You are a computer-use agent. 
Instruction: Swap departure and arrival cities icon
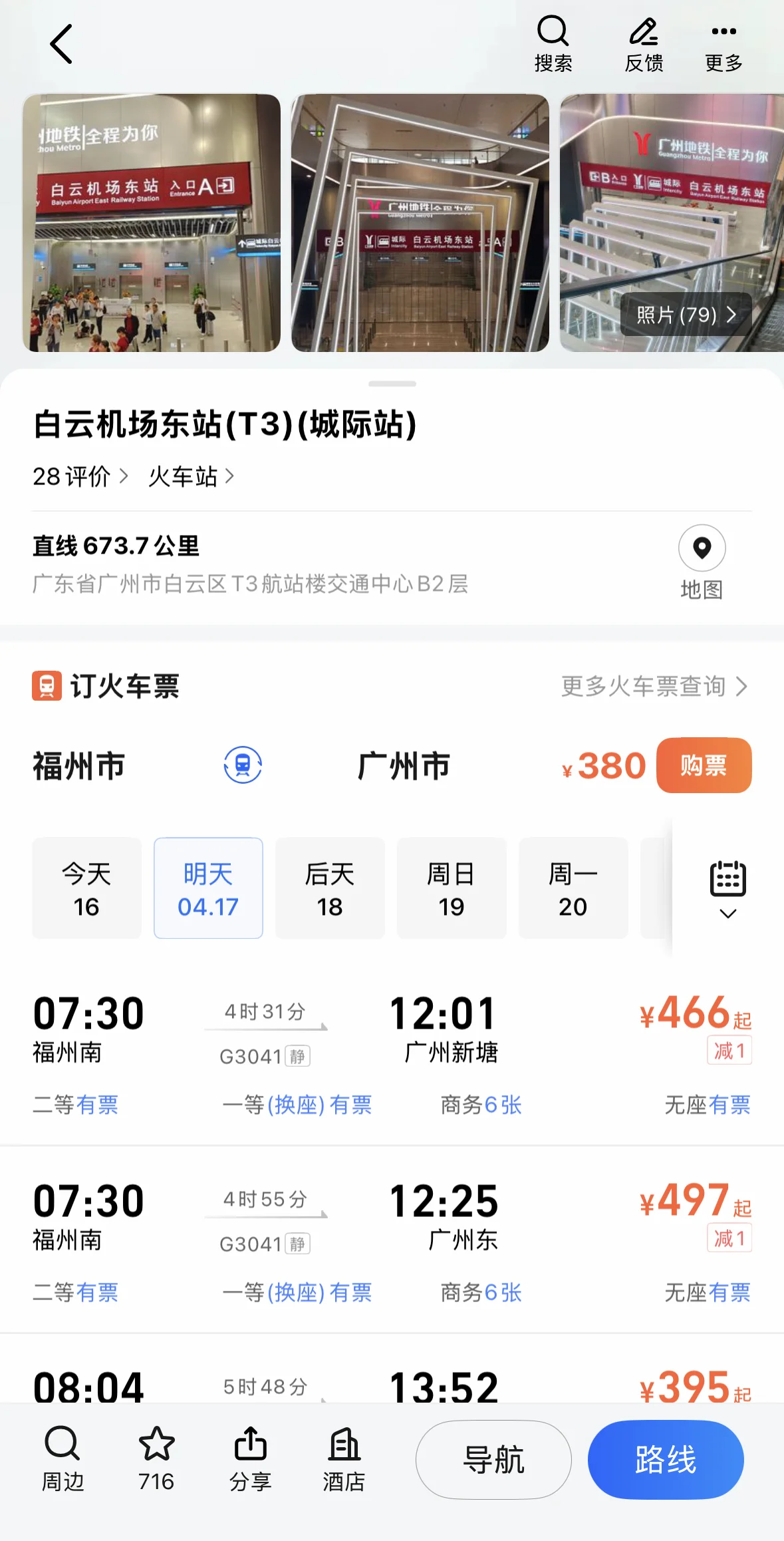pos(241,766)
